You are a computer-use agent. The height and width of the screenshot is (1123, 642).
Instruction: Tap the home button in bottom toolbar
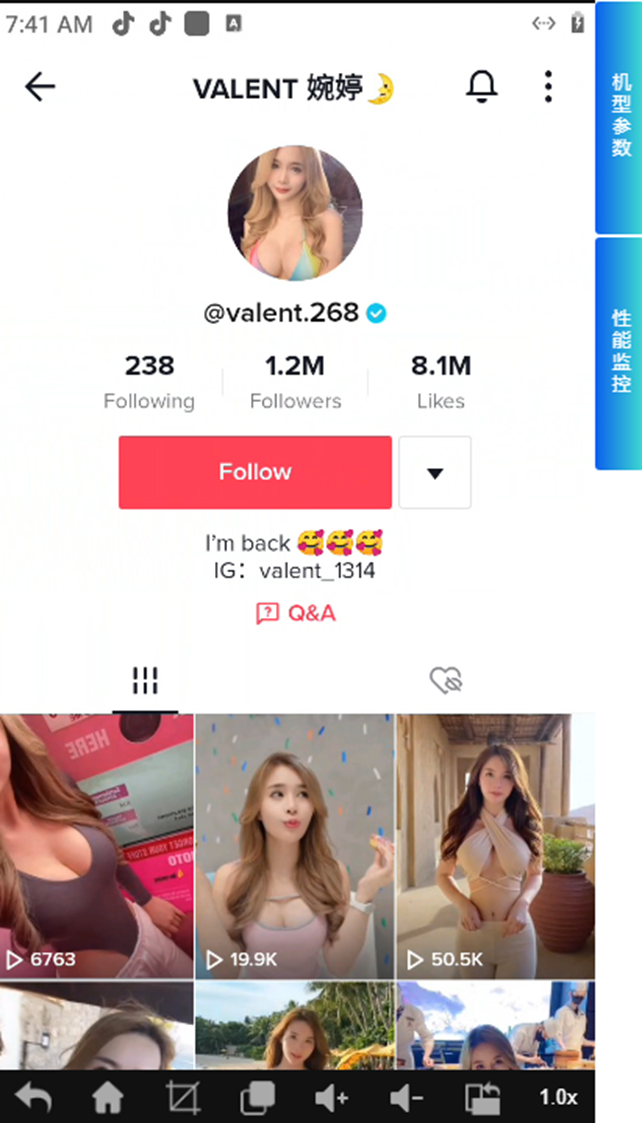tap(107, 1098)
